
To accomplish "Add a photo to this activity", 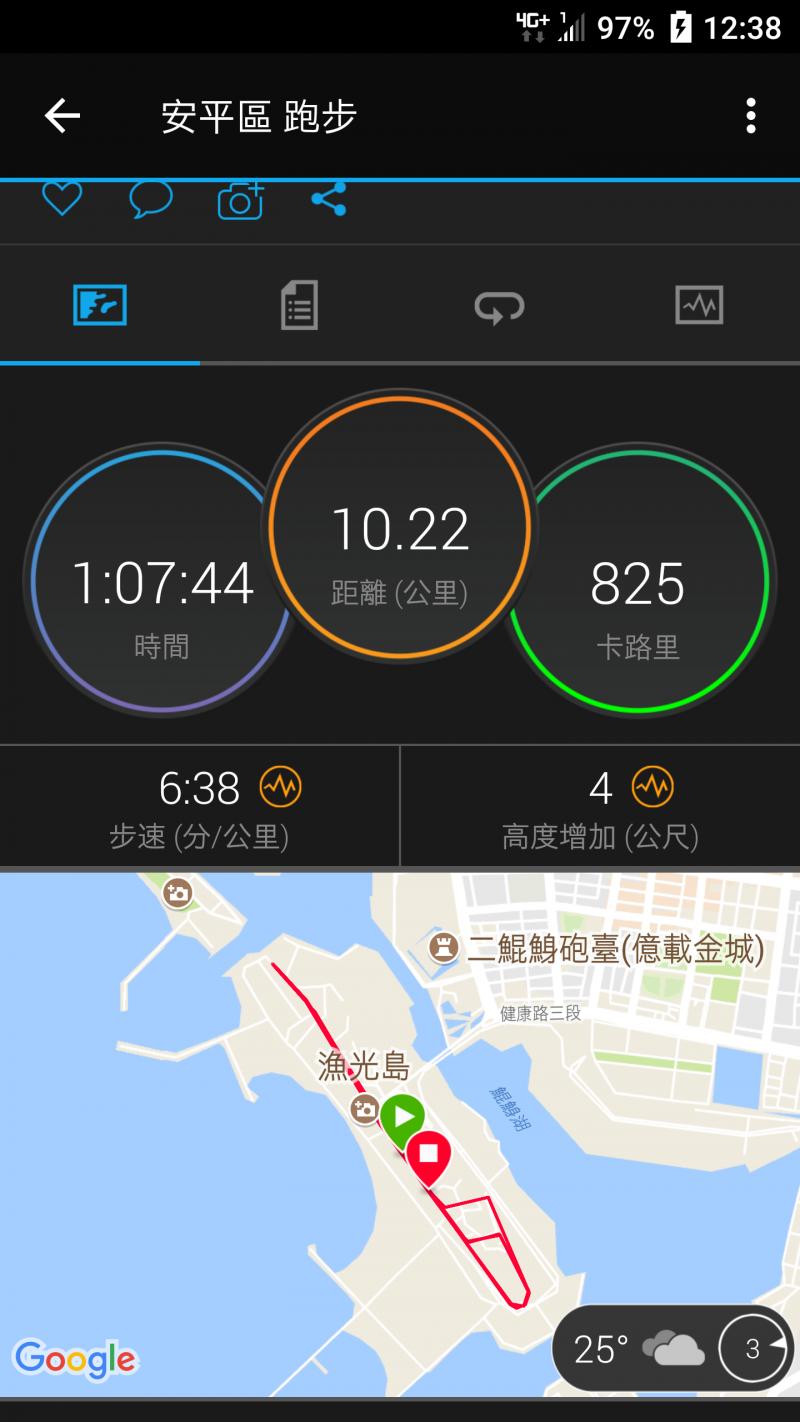I will pyautogui.click(x=240, y=201).
